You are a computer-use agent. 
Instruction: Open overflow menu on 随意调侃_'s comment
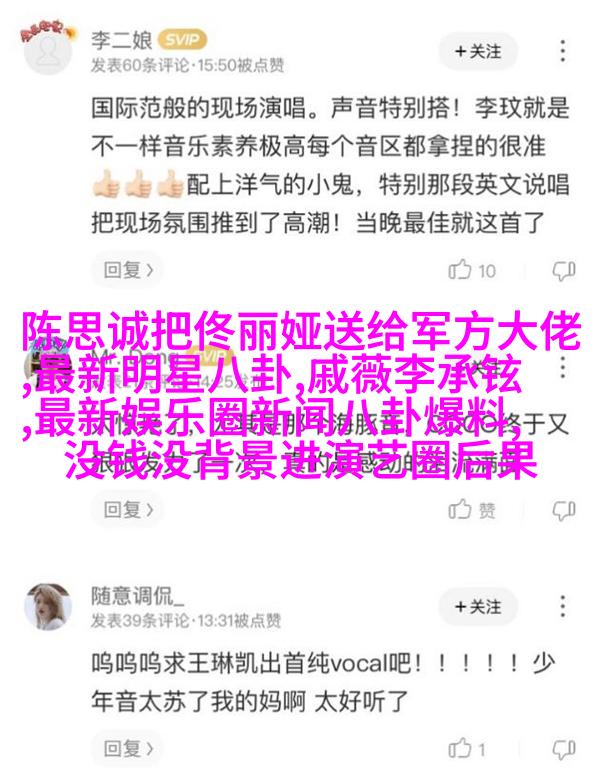(565, 607)
